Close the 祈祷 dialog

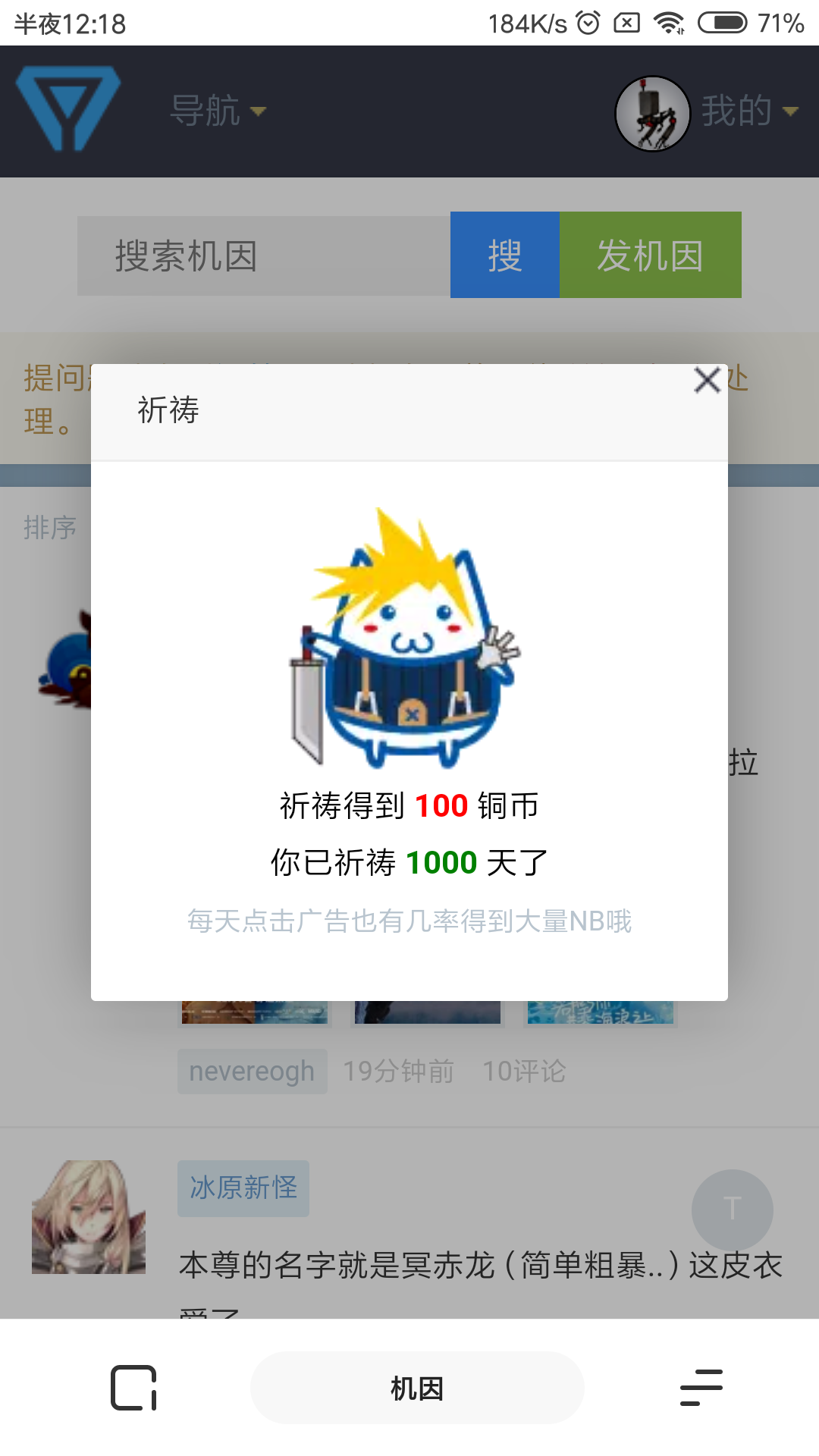pos(708,380)
